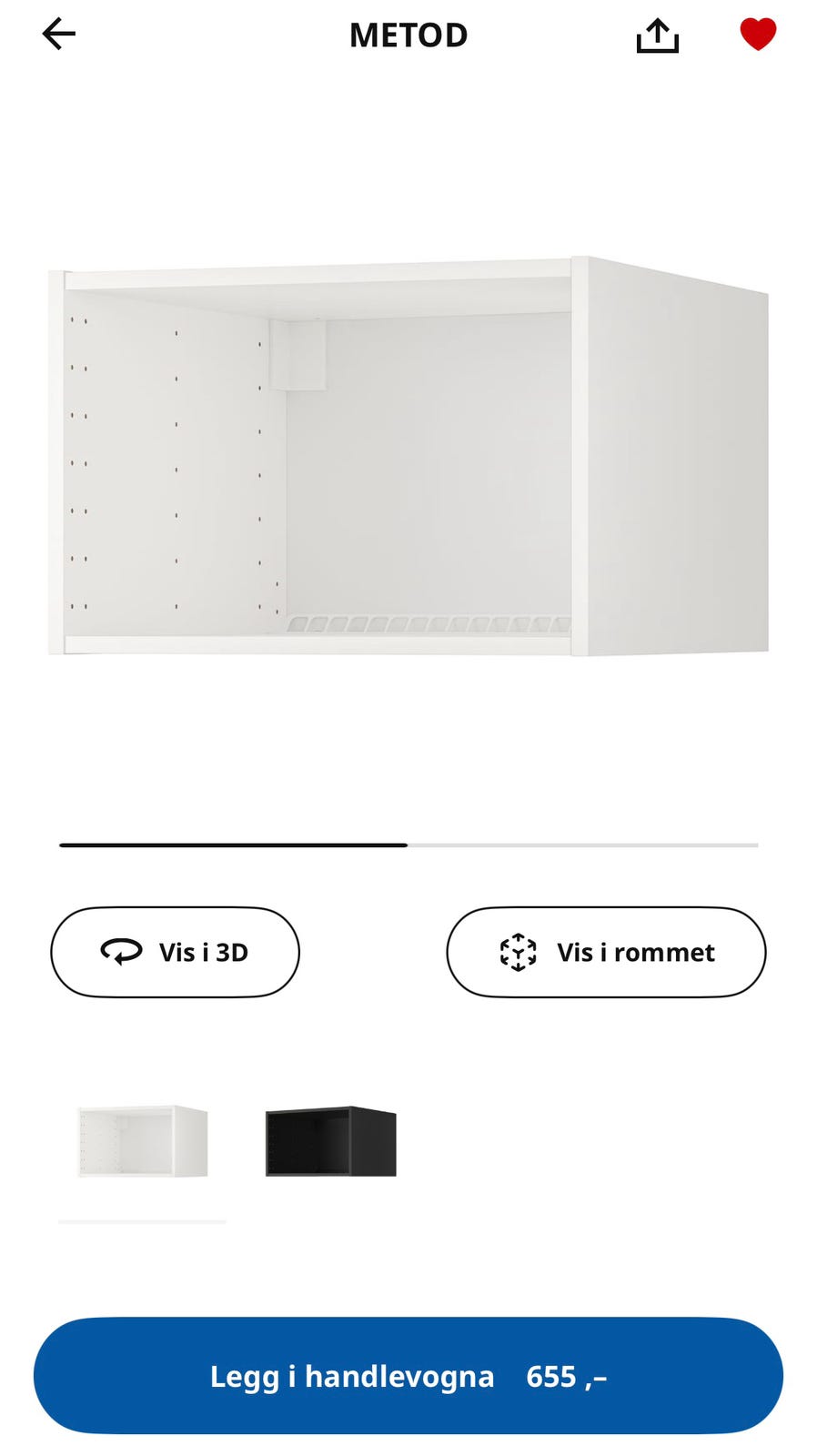Click the AR cube icon
The image size is (817, 1456).
tap(517, 952)
